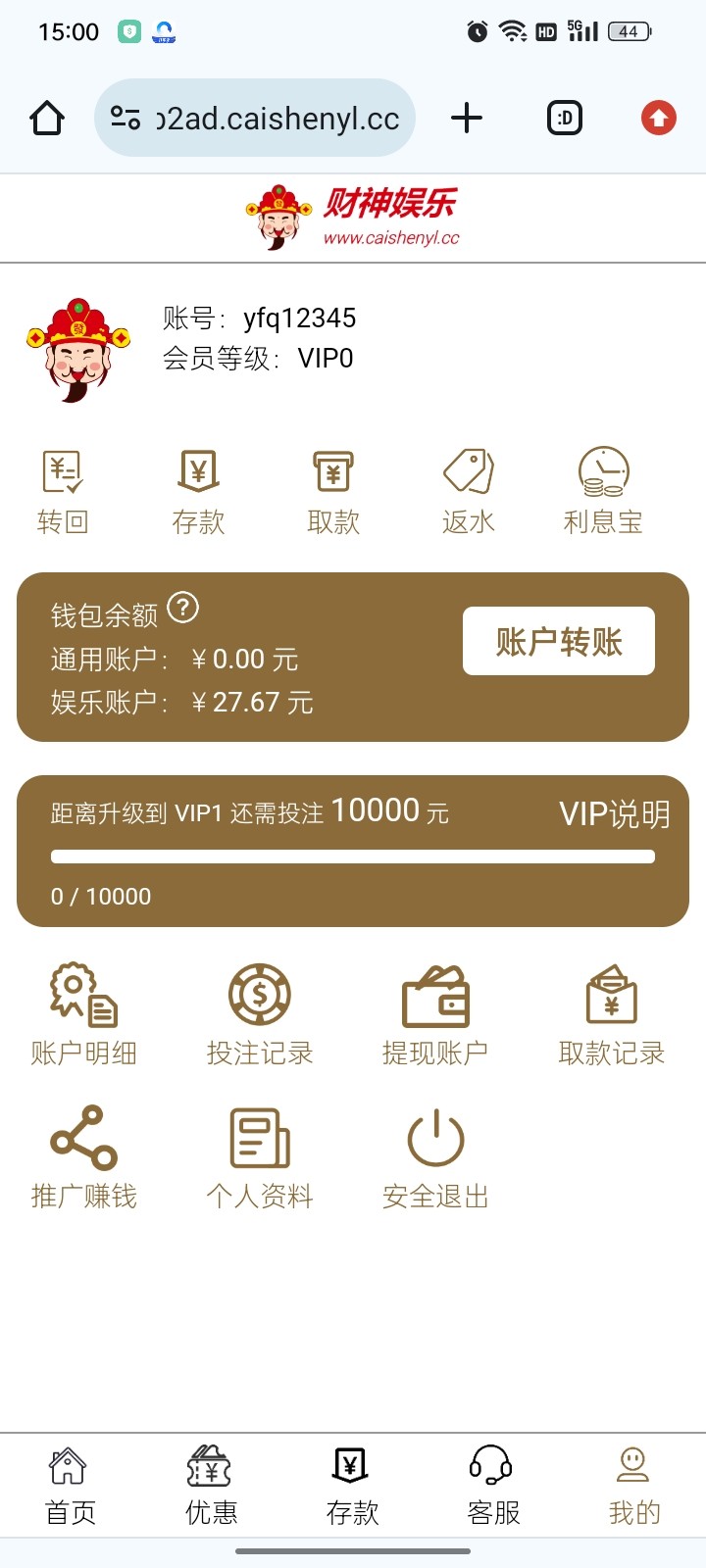Tap the 账户转账 button

point(559,641)
